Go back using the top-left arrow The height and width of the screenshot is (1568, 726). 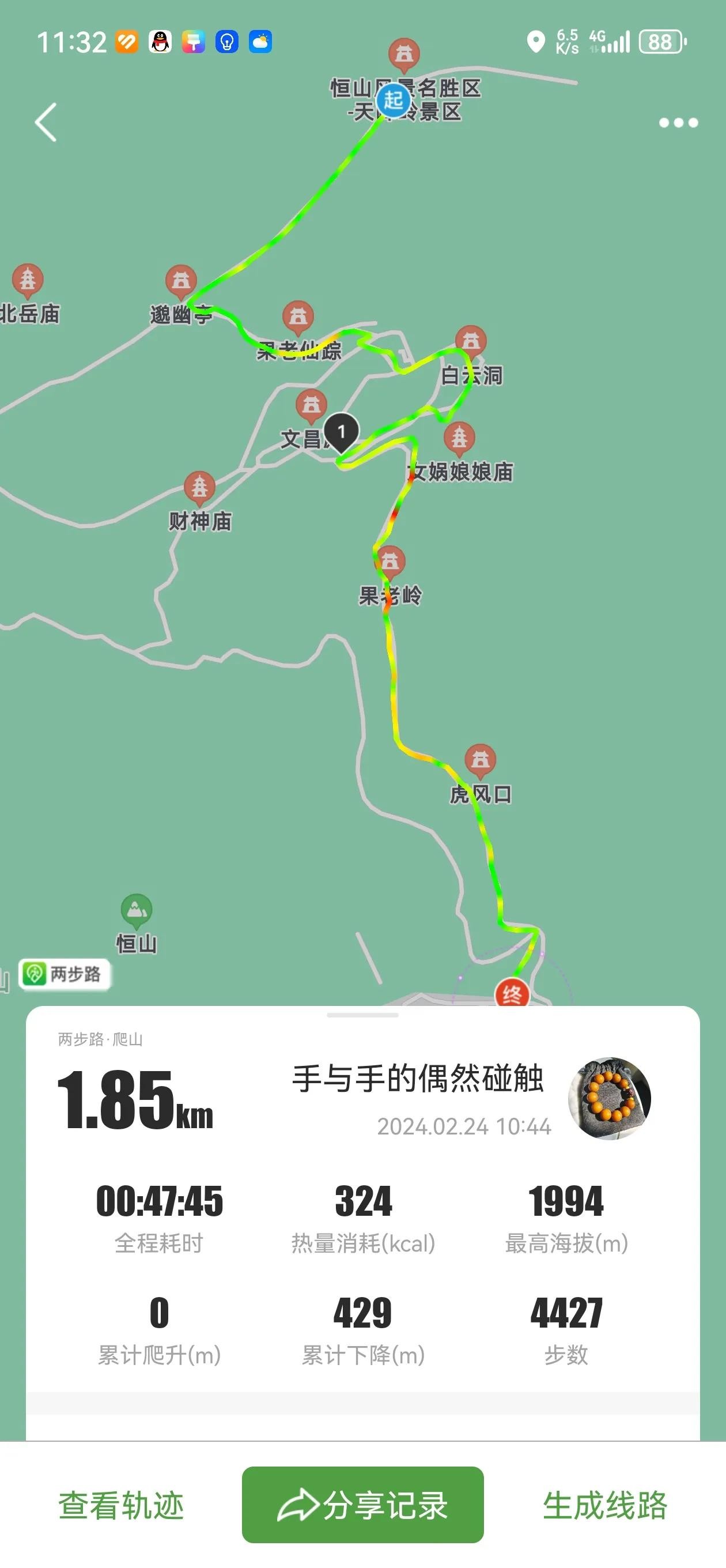coord(46,122)
